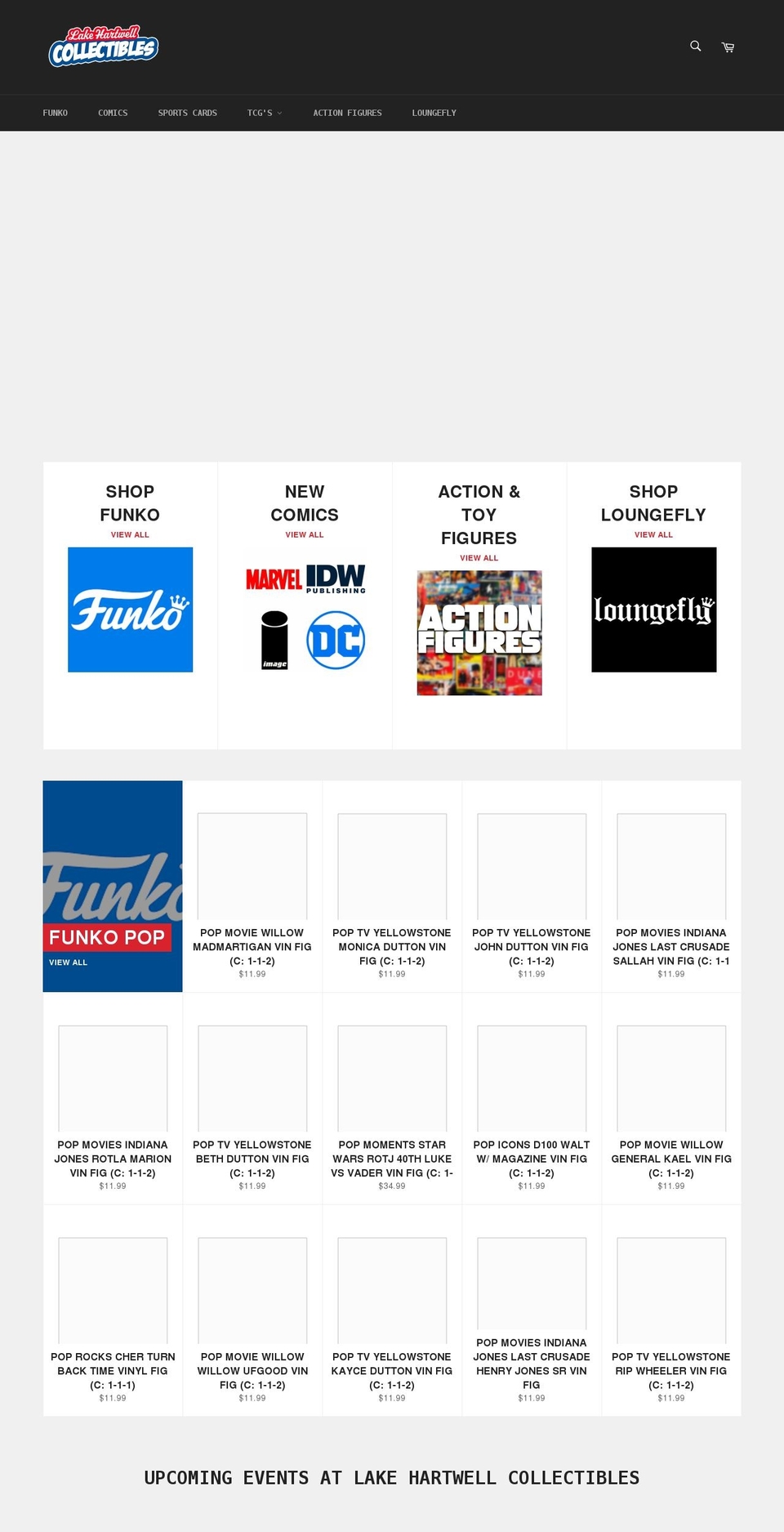Click VIEW ALL under SHOP FUNKO
Image resolution: width=784 pixels, height=1532 pixels.
(x=130, y=534)
